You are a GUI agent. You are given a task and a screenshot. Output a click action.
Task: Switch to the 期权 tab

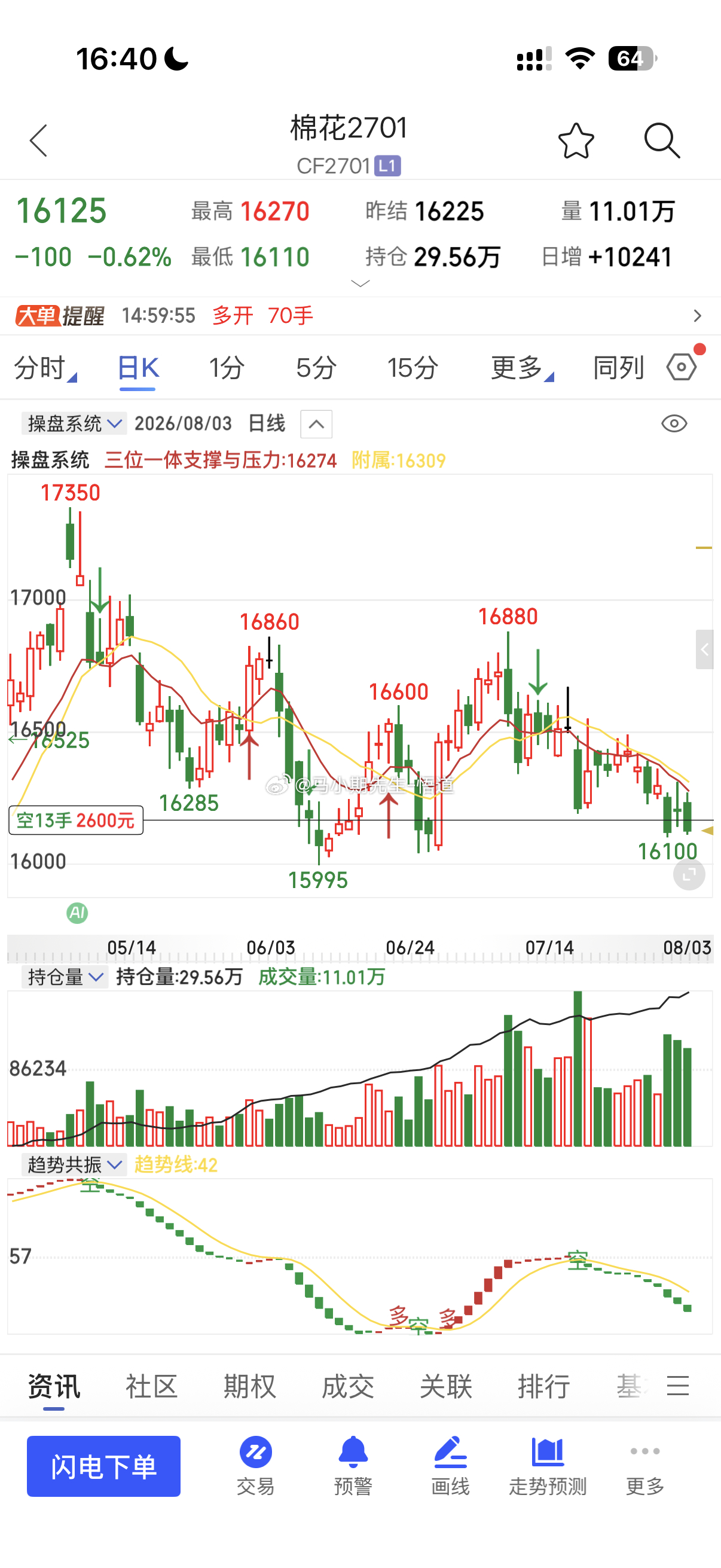pos(249,1387)
